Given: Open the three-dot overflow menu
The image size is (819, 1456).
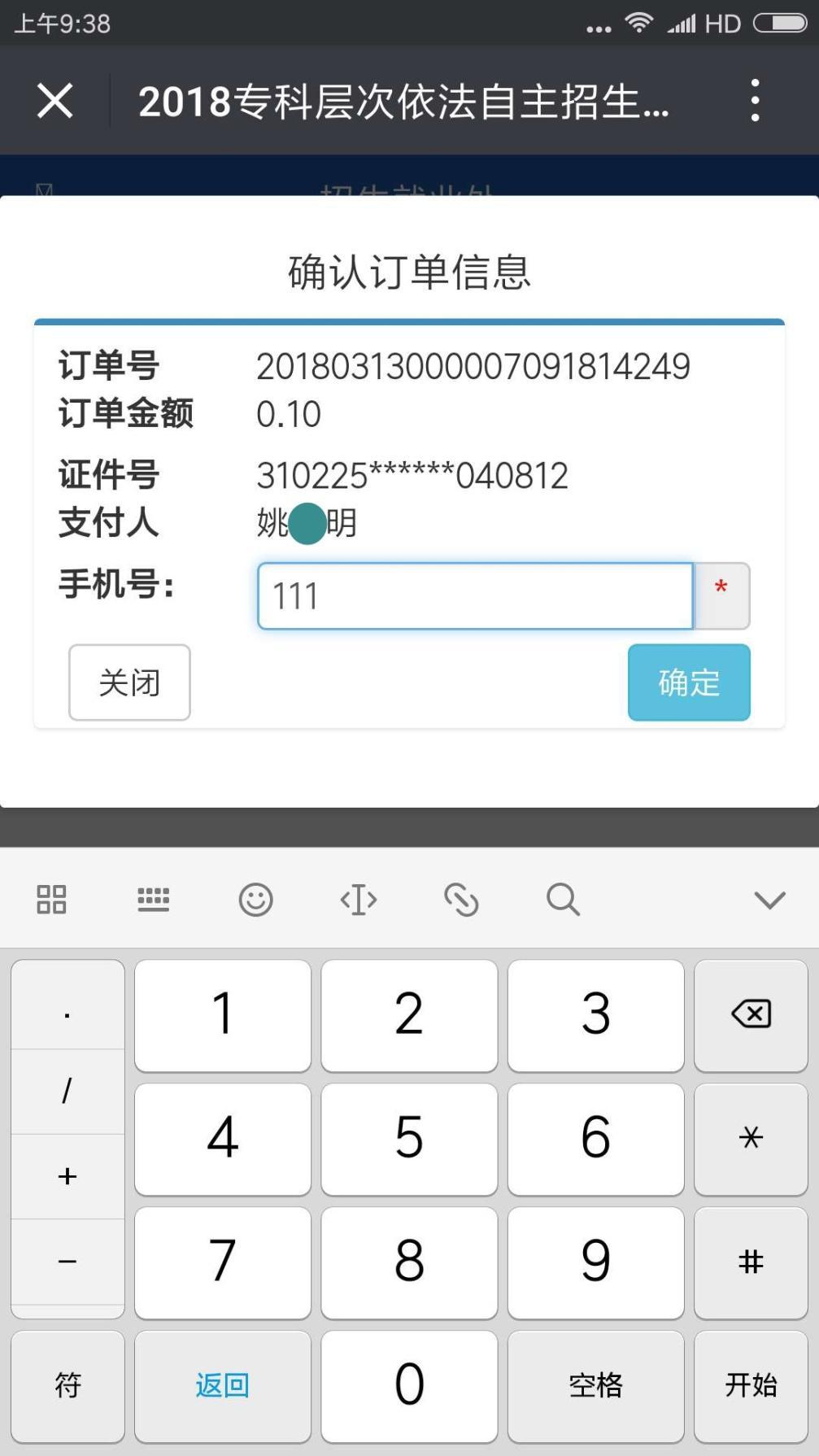Looking at the screenshot, I should [x=756, y=101].
